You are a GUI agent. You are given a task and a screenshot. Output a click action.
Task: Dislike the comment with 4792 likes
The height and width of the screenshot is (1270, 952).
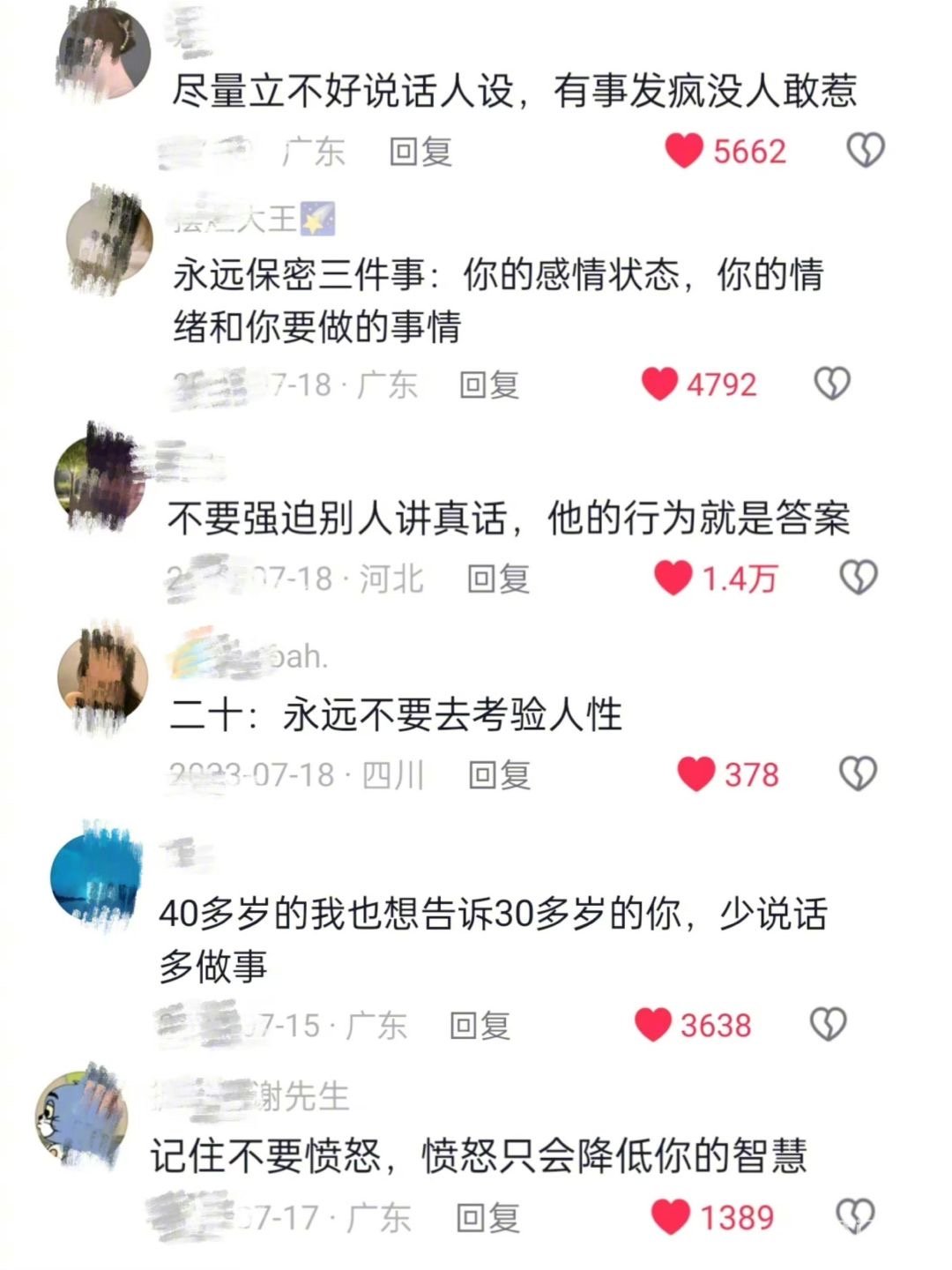[x=831, y=384]
